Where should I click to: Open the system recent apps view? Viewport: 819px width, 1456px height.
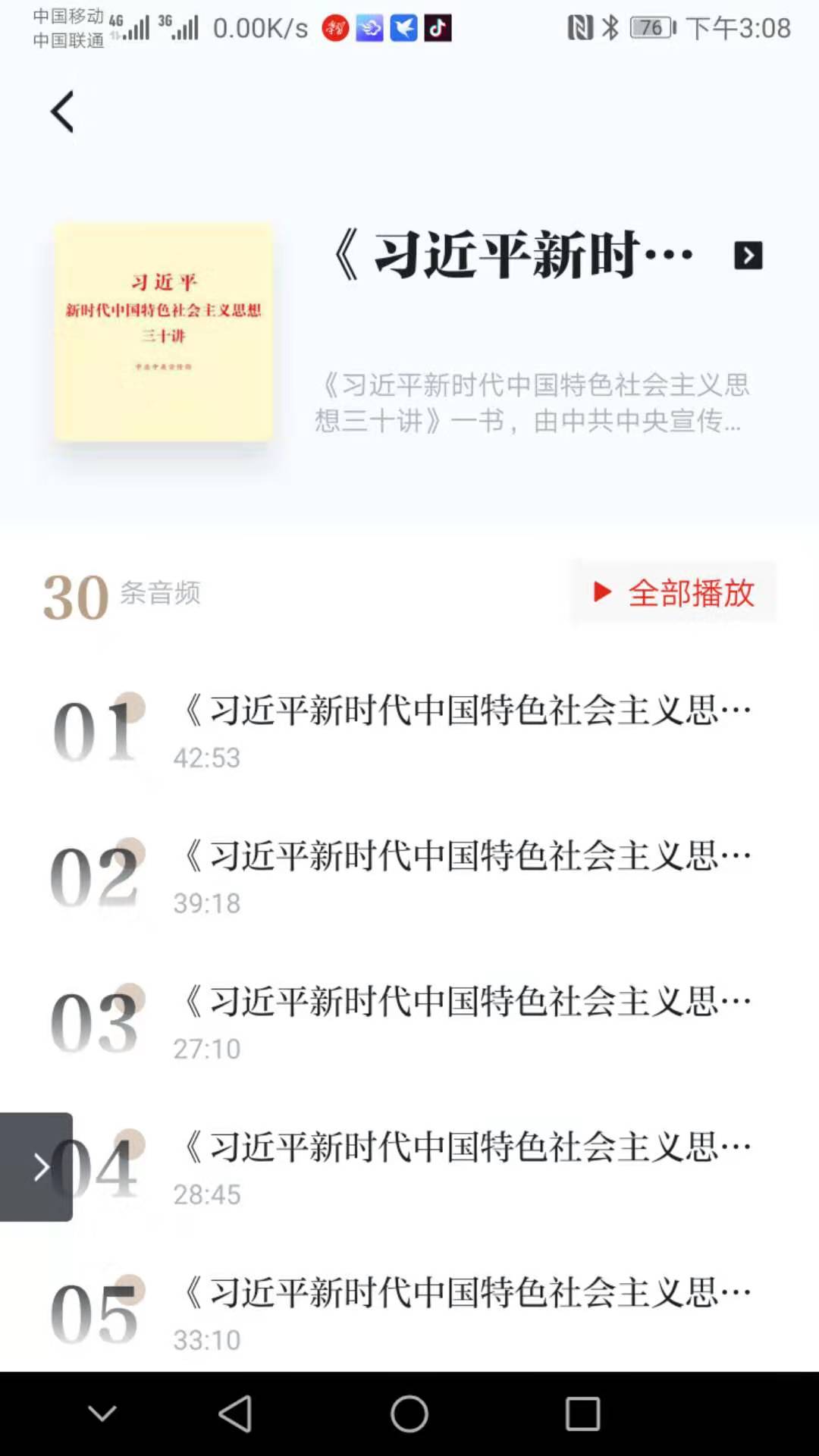click(582, 1414)
